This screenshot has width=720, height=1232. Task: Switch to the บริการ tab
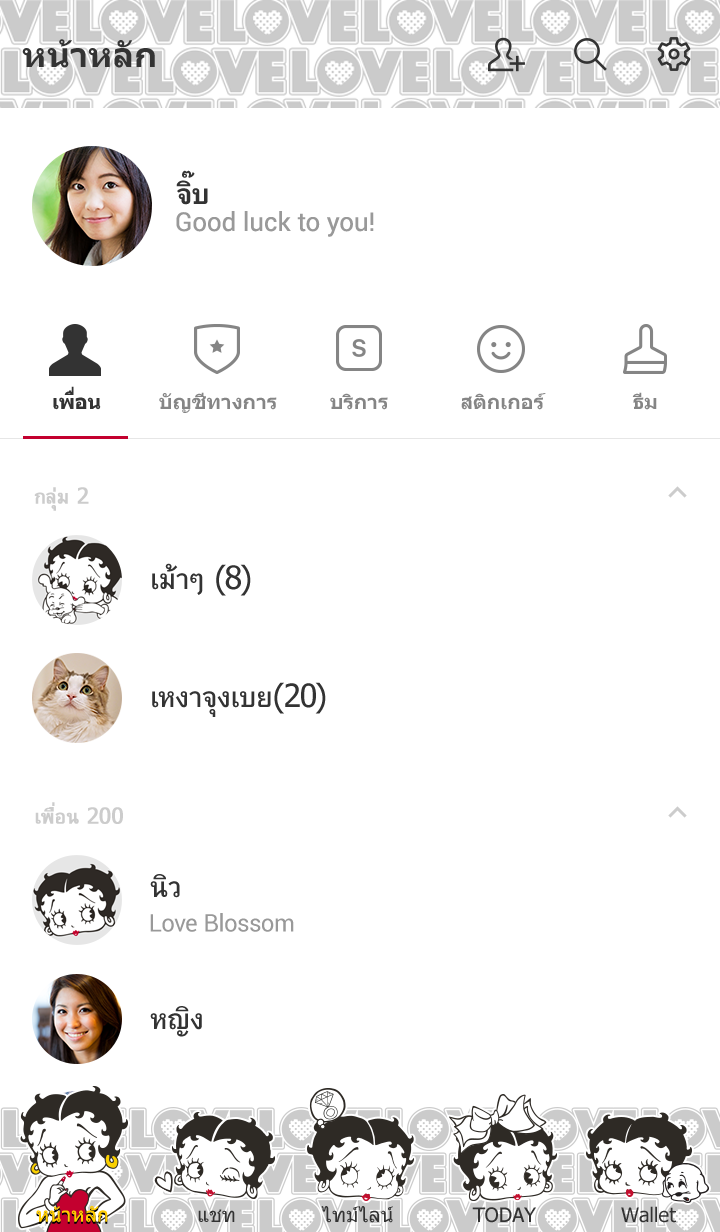point(359,370)
